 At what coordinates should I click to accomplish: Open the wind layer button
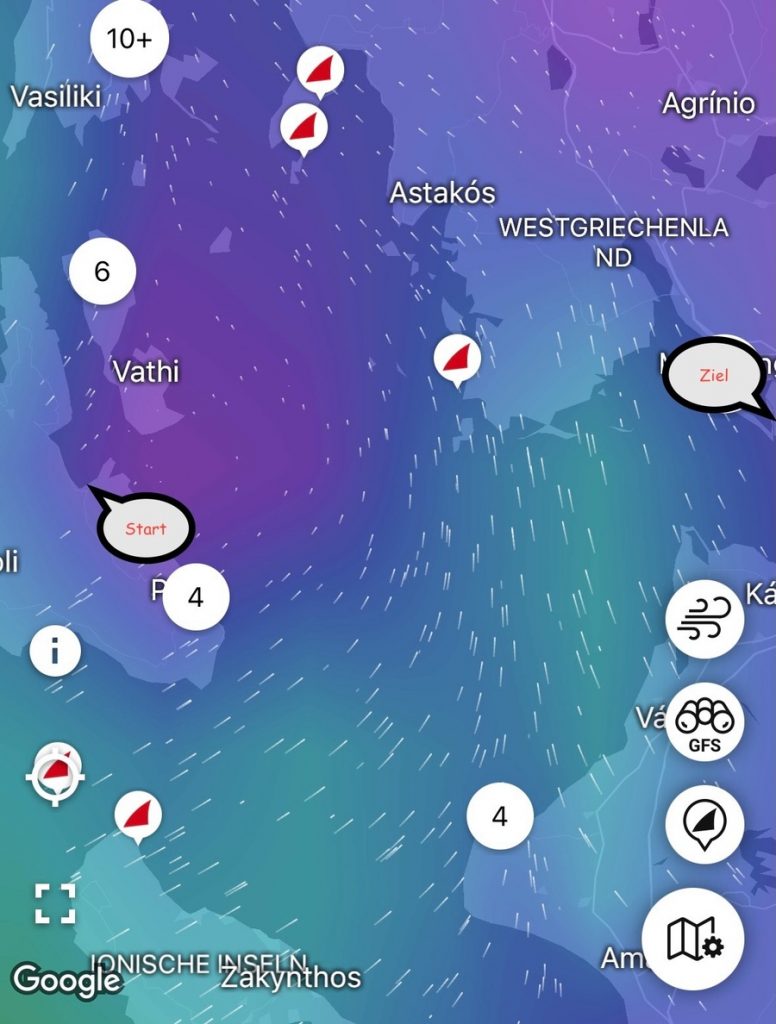click(x=704, y=619)
